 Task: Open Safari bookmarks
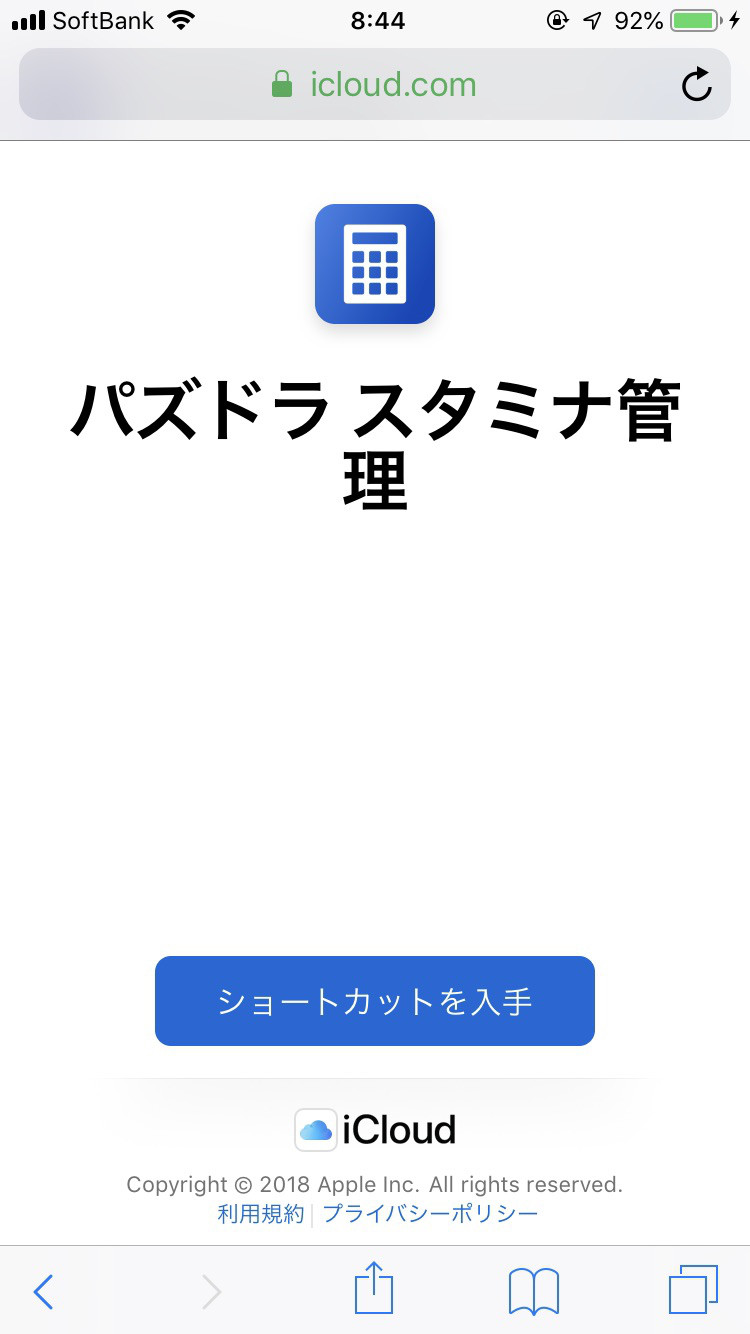(x=534, y=1291)
